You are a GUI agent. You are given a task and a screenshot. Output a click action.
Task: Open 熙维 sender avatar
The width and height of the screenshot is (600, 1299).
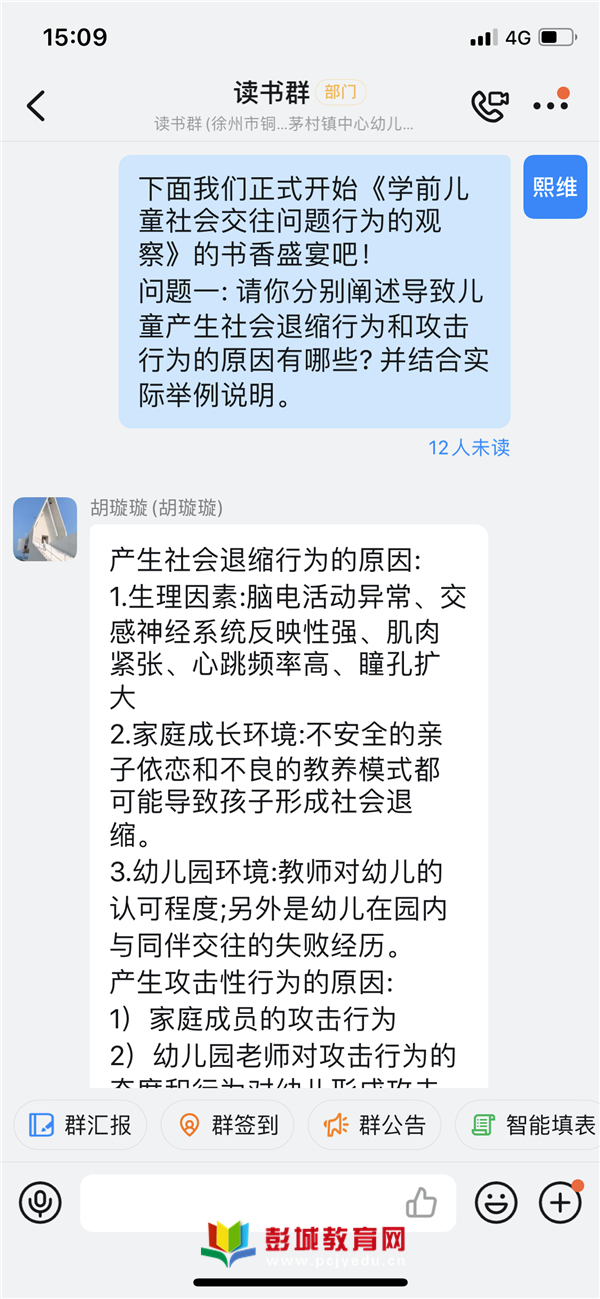[x=555, y=187]
